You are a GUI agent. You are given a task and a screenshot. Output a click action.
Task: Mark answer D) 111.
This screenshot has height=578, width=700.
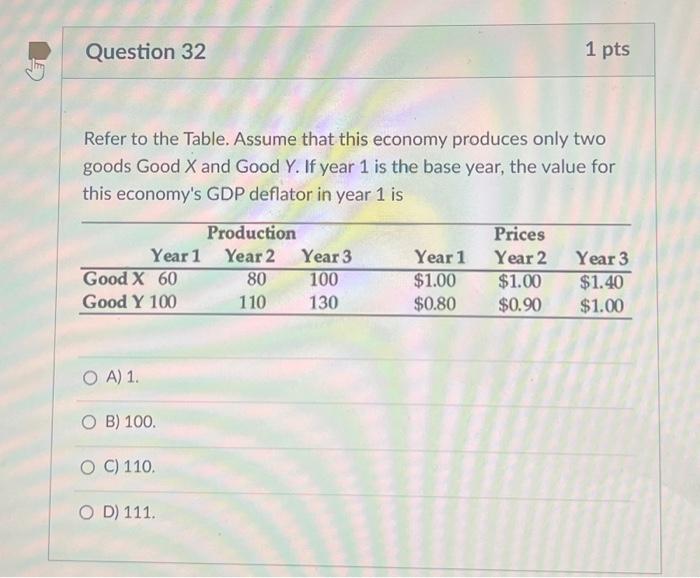pyautogui.click(x=91, y=512)
